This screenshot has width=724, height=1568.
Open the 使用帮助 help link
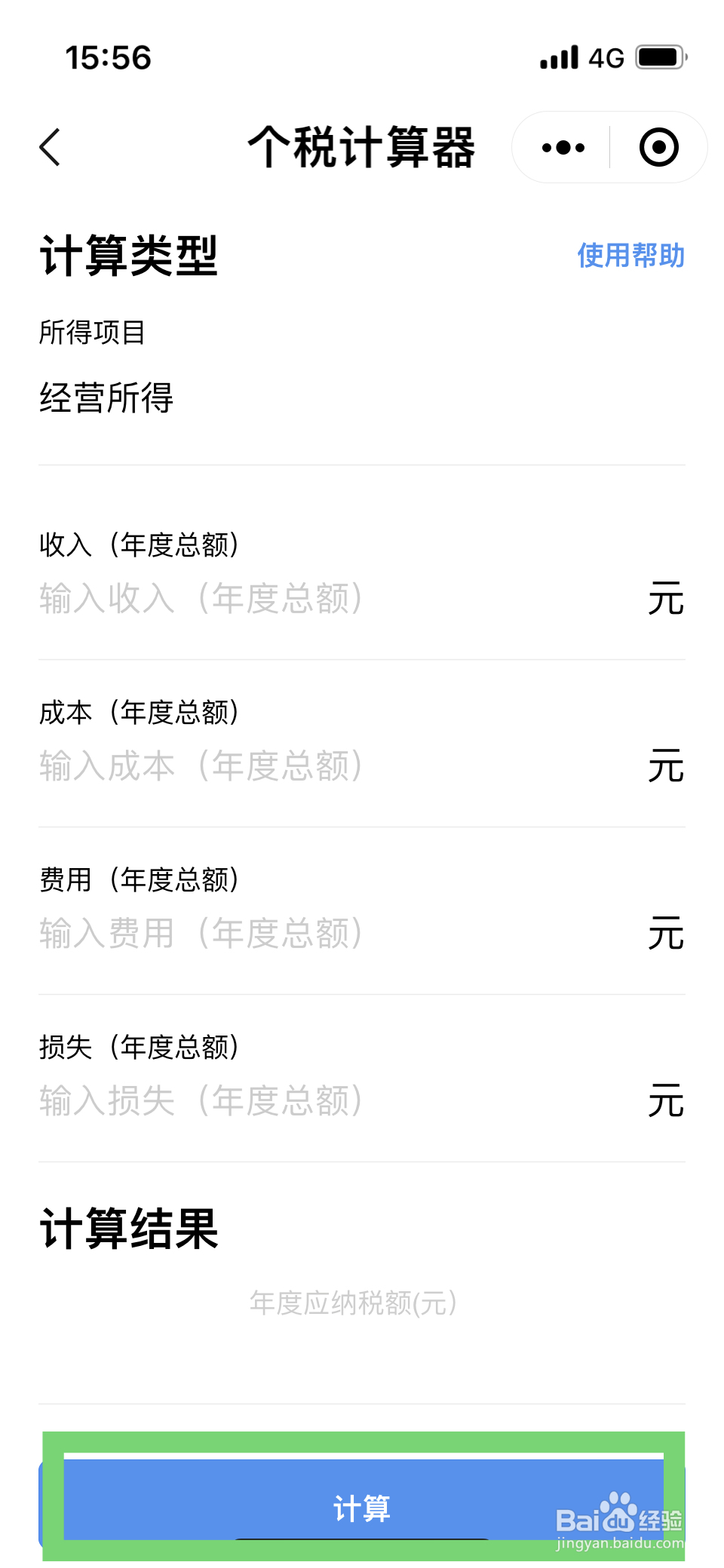630,257
